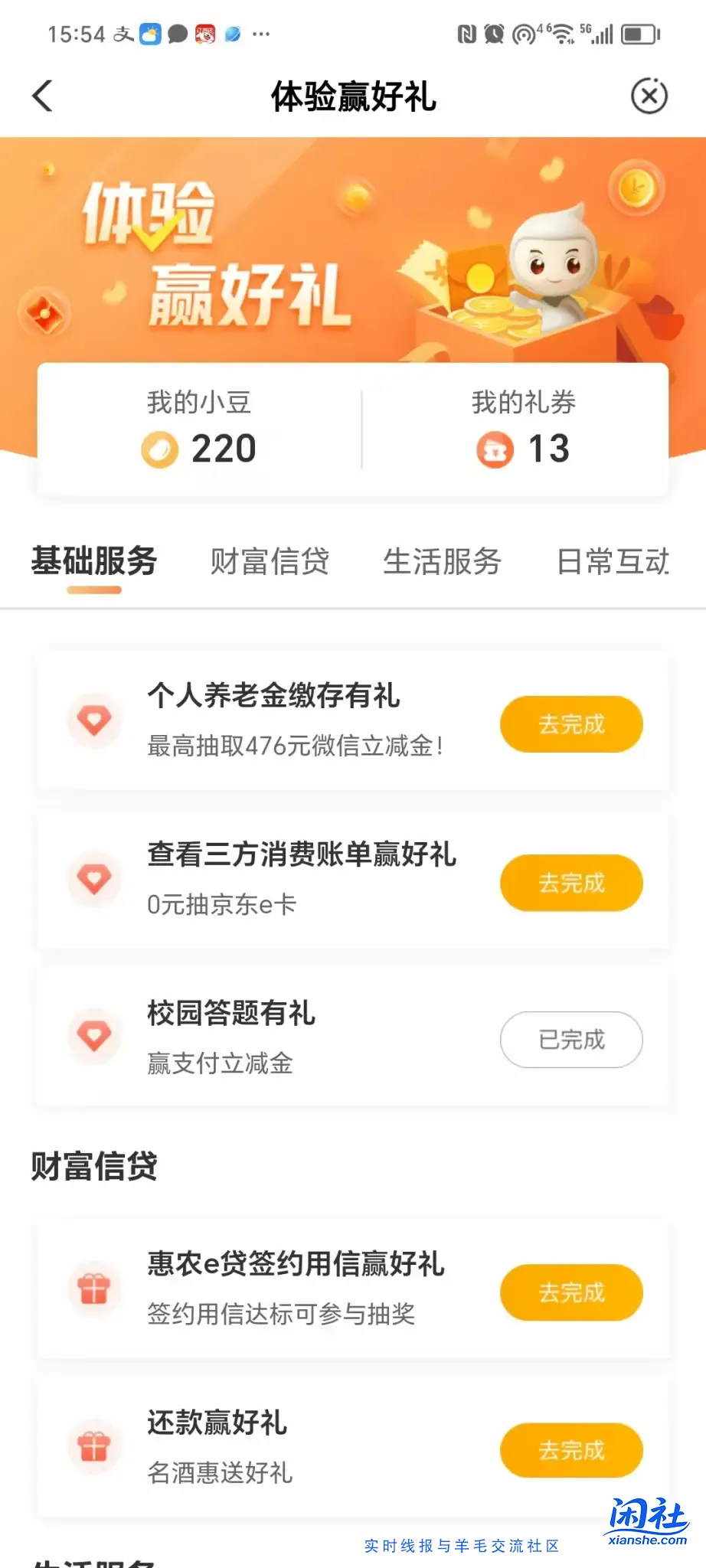Tap the 体验赢好礼 promotional banner

tap(353, 253)
